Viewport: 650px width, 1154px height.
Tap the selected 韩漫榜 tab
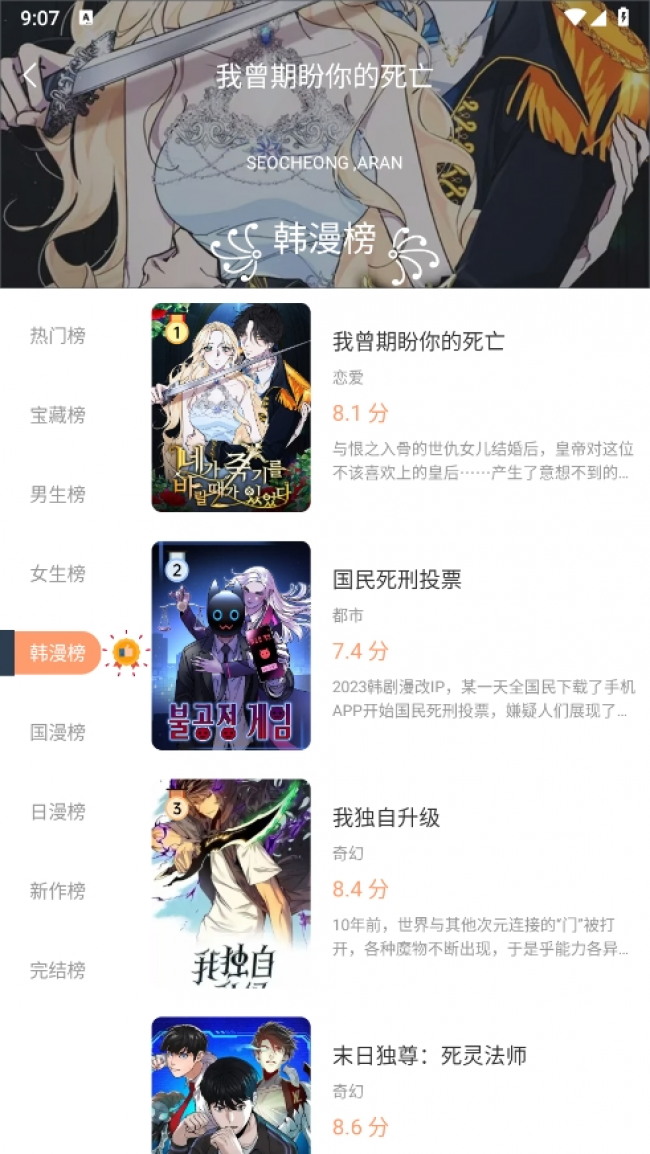tap(57, 653)
